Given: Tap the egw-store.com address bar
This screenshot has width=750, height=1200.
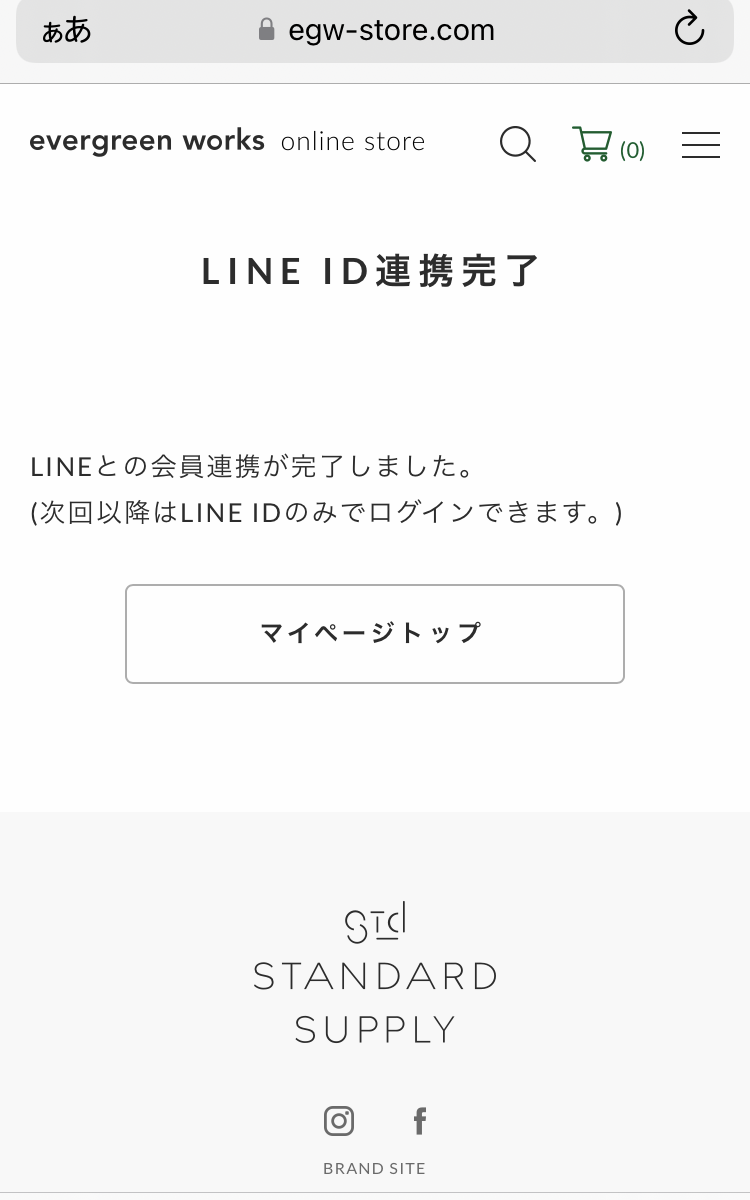Looking at the screenshot, I should [375, 31].
